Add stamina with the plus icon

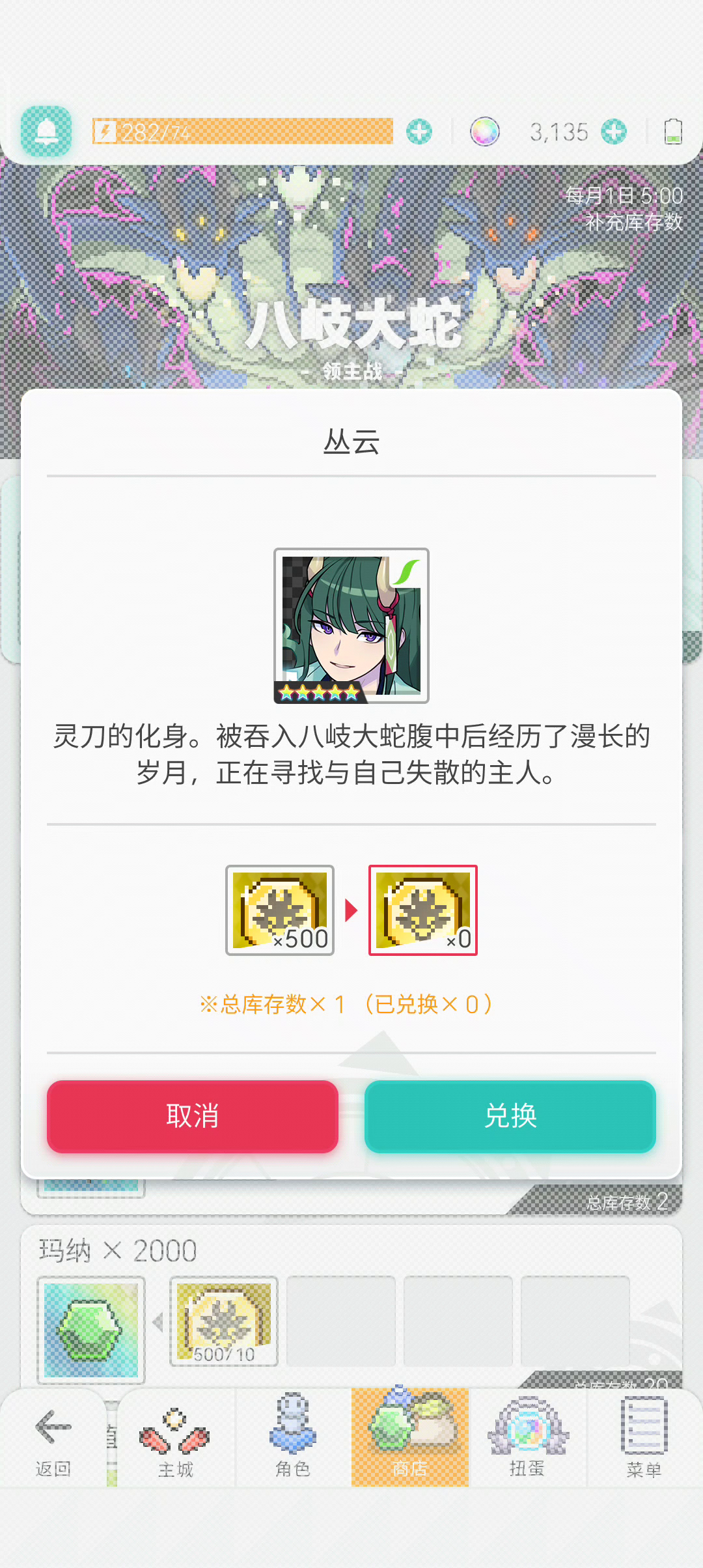[419, 132]
